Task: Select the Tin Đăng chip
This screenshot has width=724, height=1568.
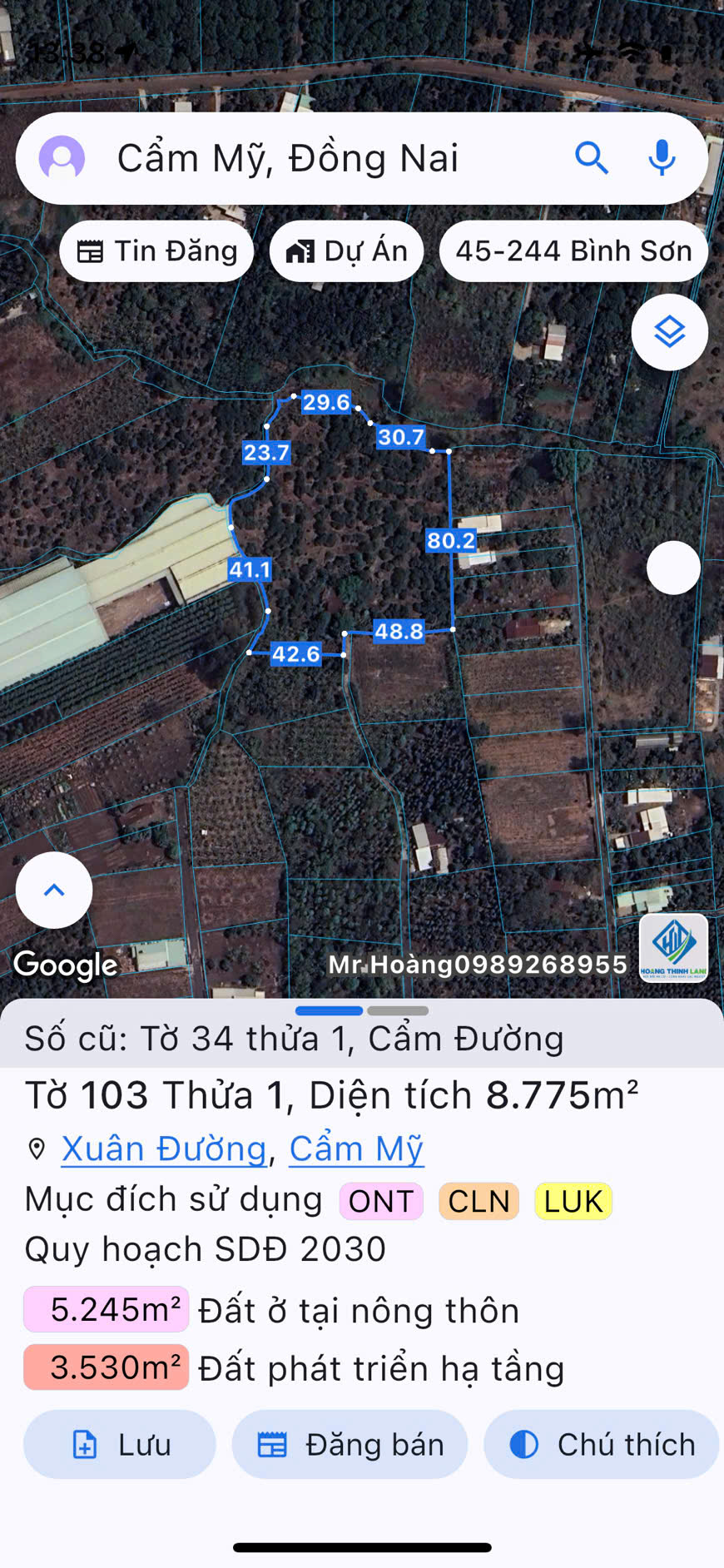Action: 156,251
